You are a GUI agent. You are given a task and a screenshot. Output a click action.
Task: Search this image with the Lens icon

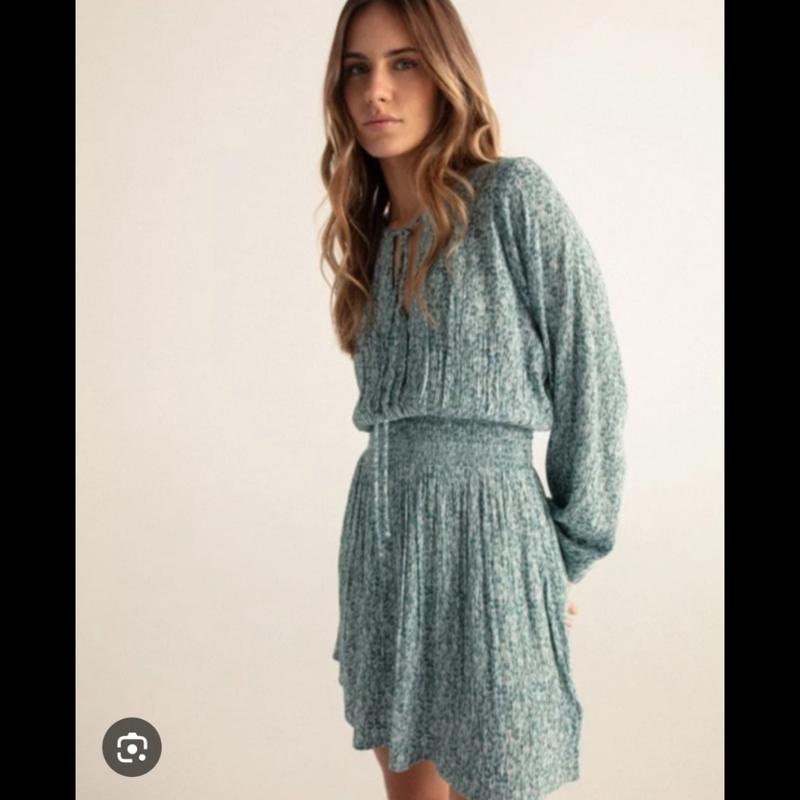131,747
